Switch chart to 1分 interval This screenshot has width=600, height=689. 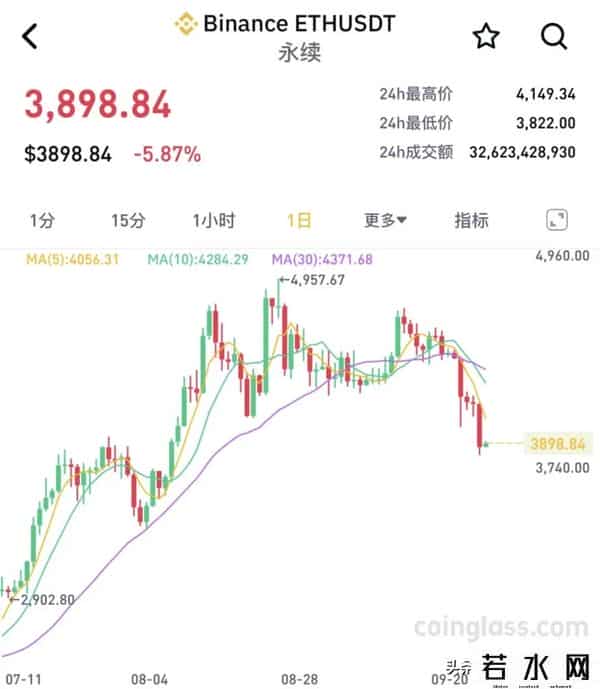pos(41,220)
